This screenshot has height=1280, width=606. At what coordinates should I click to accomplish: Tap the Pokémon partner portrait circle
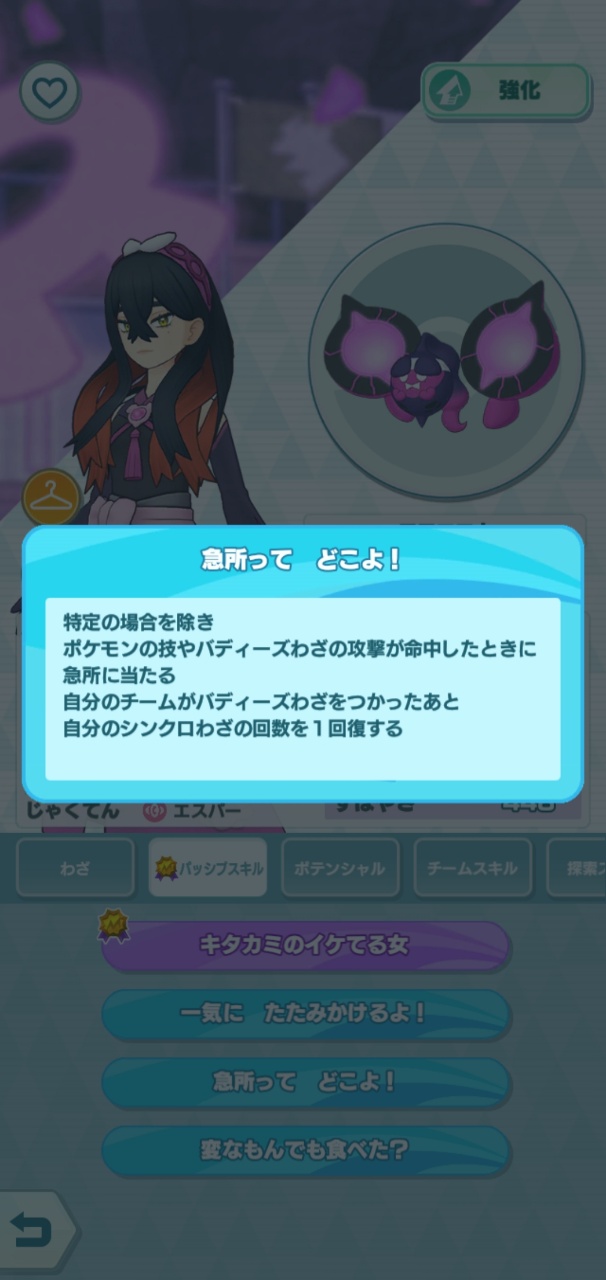[444, 362]
